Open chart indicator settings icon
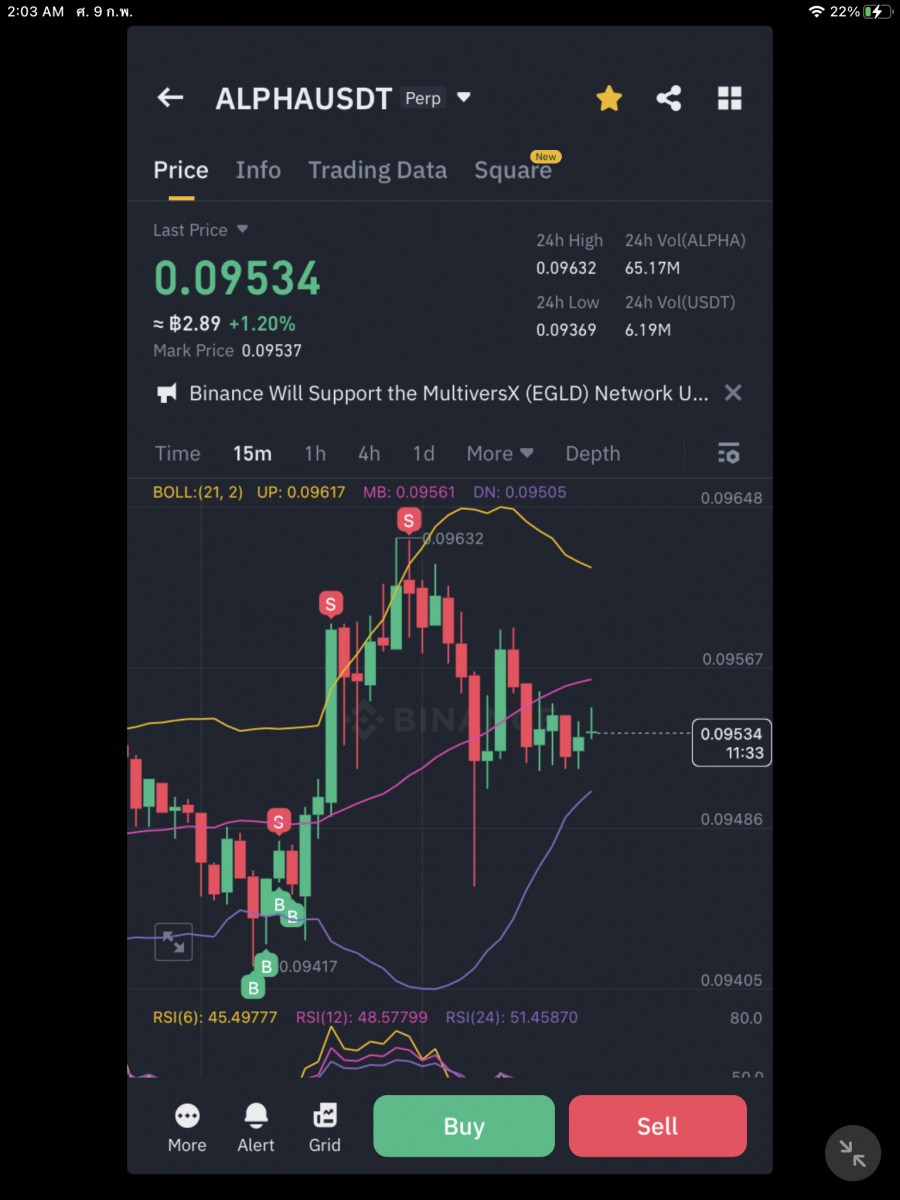 [729, 454]
